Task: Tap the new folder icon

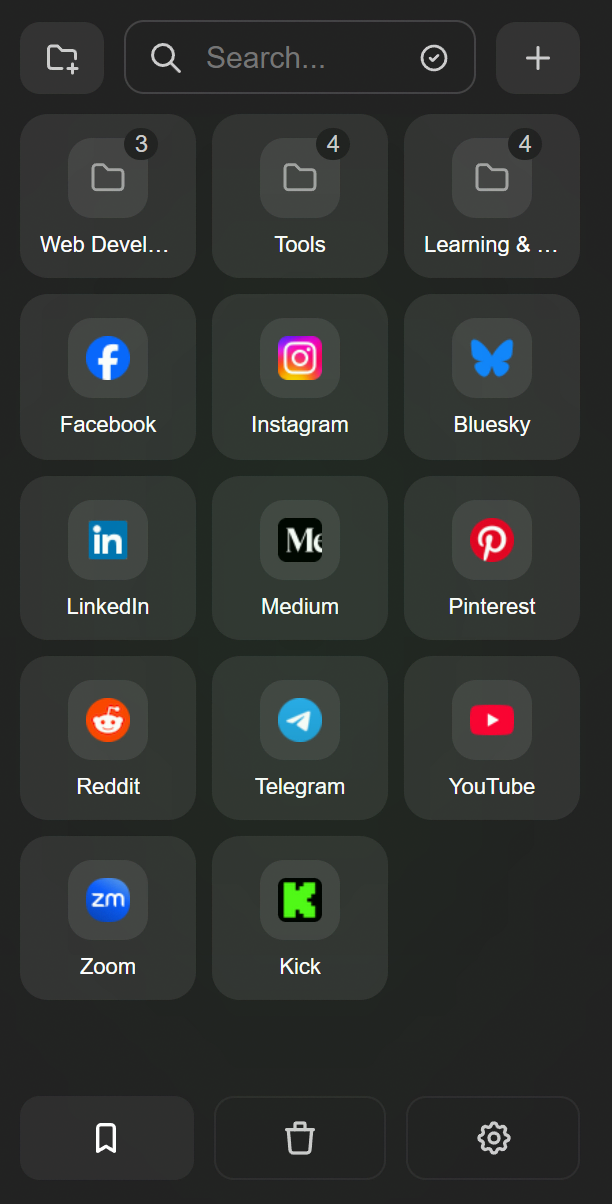Action: pos(62,58)
